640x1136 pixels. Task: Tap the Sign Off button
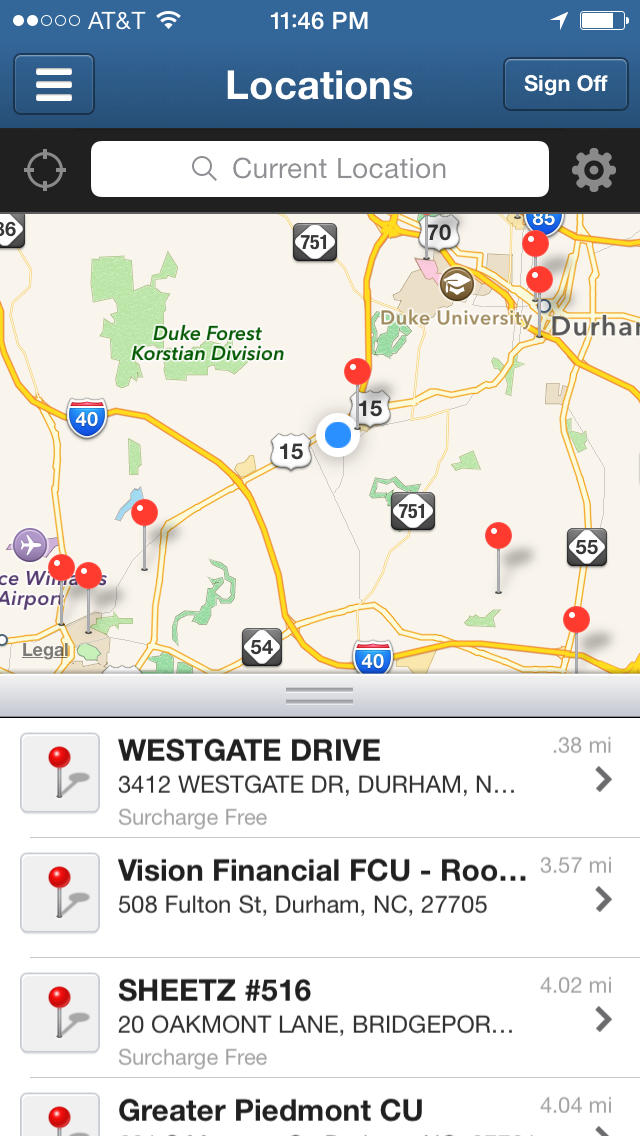point(565,84)
